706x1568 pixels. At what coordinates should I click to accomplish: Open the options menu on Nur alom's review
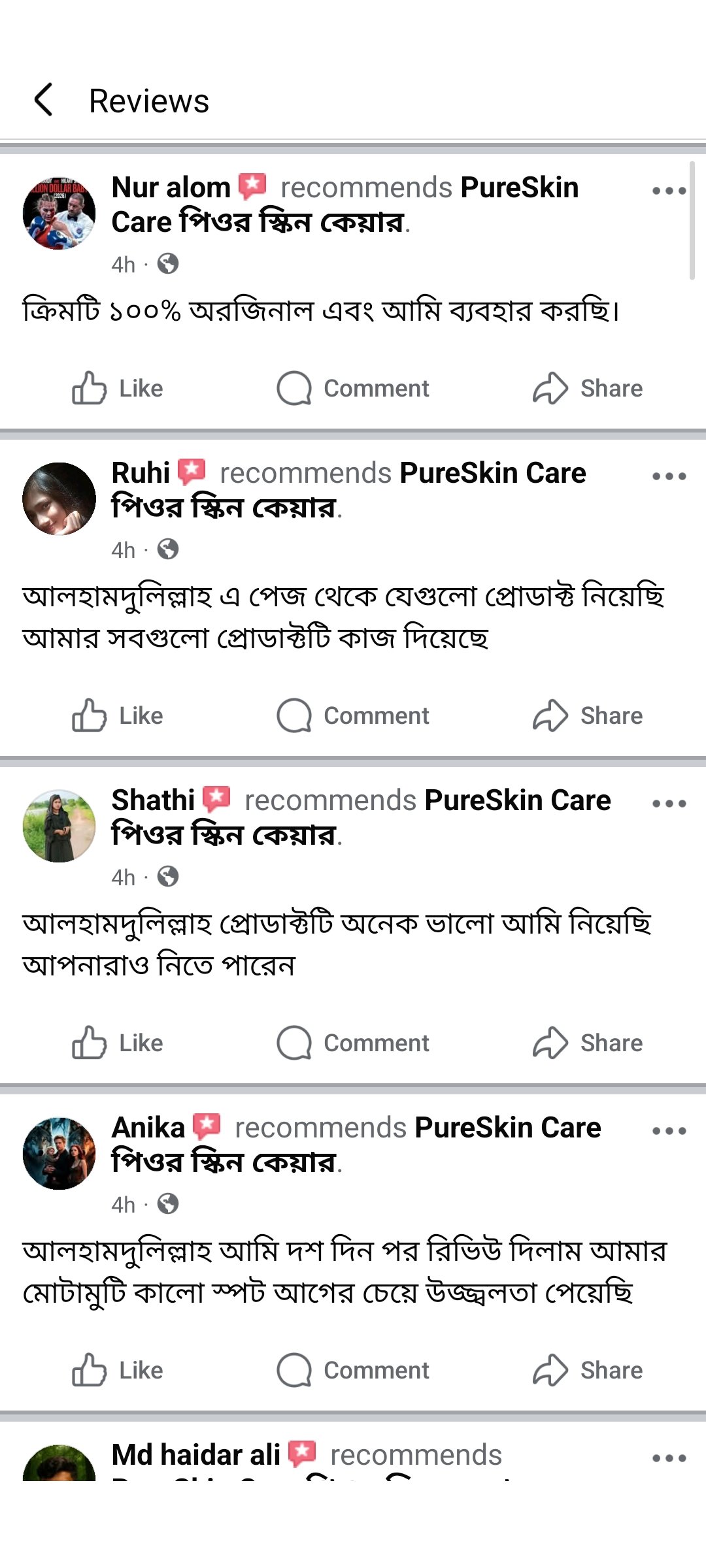667,189
